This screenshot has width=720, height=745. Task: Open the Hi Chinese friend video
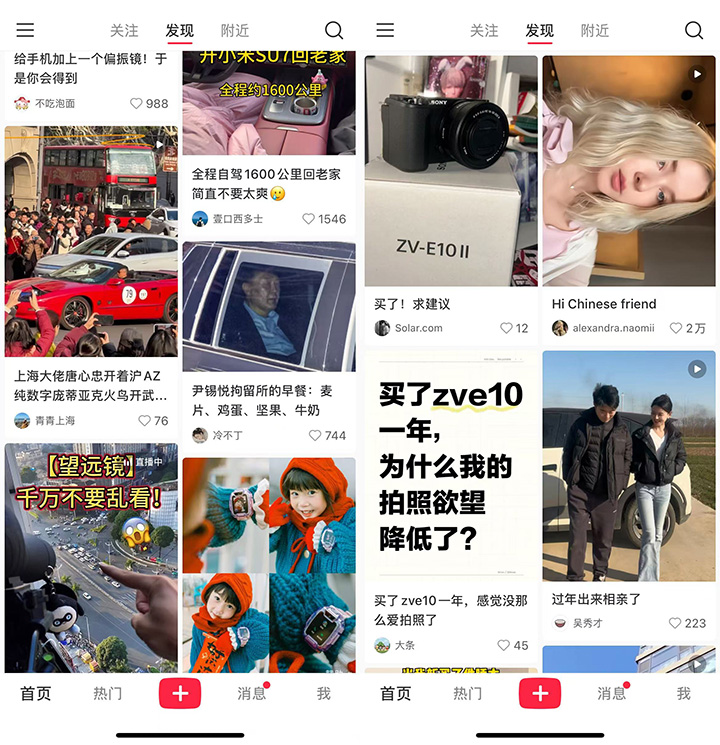629,170
